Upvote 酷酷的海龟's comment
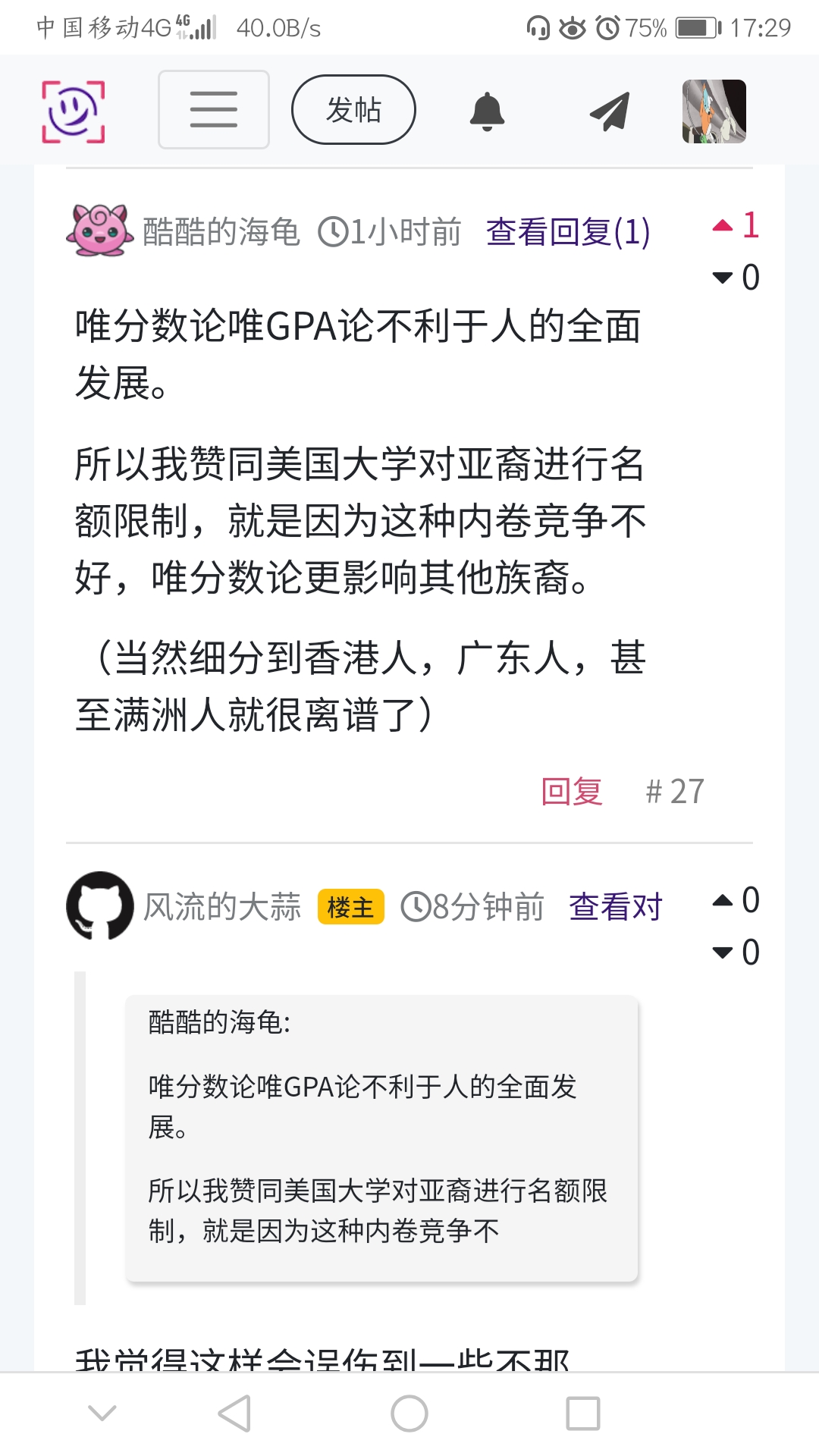The width and height of the screenshot is (819, 1456). click(x=723, y=226)
